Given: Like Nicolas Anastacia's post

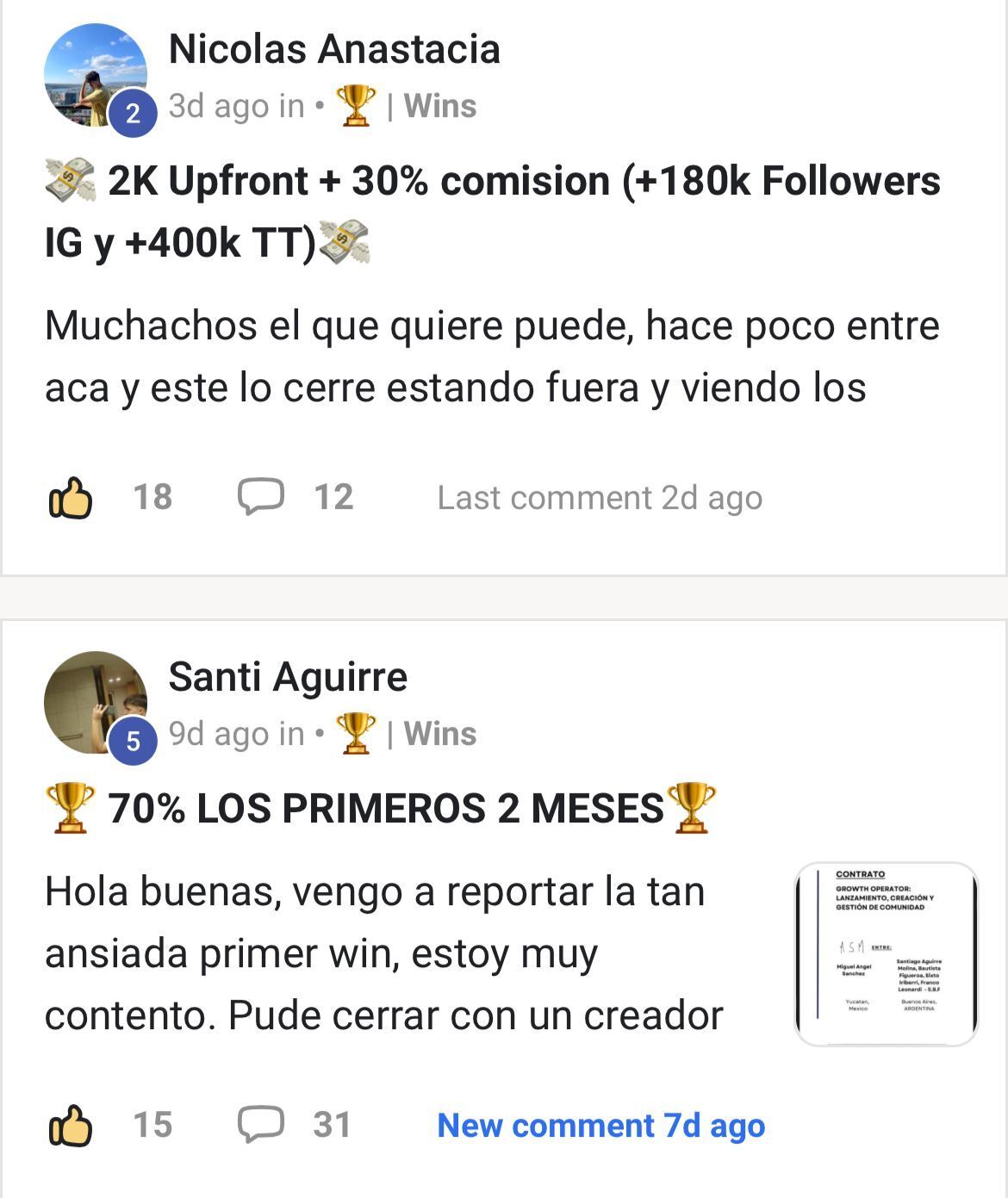Looking at the screenshot, I should click(x=71, y=498).
